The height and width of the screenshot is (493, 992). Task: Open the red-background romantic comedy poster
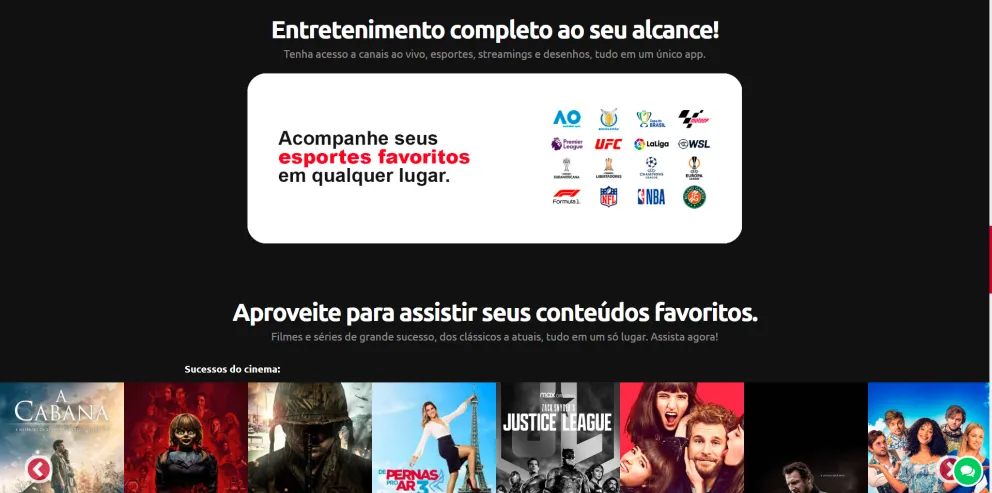coord(681,437)
